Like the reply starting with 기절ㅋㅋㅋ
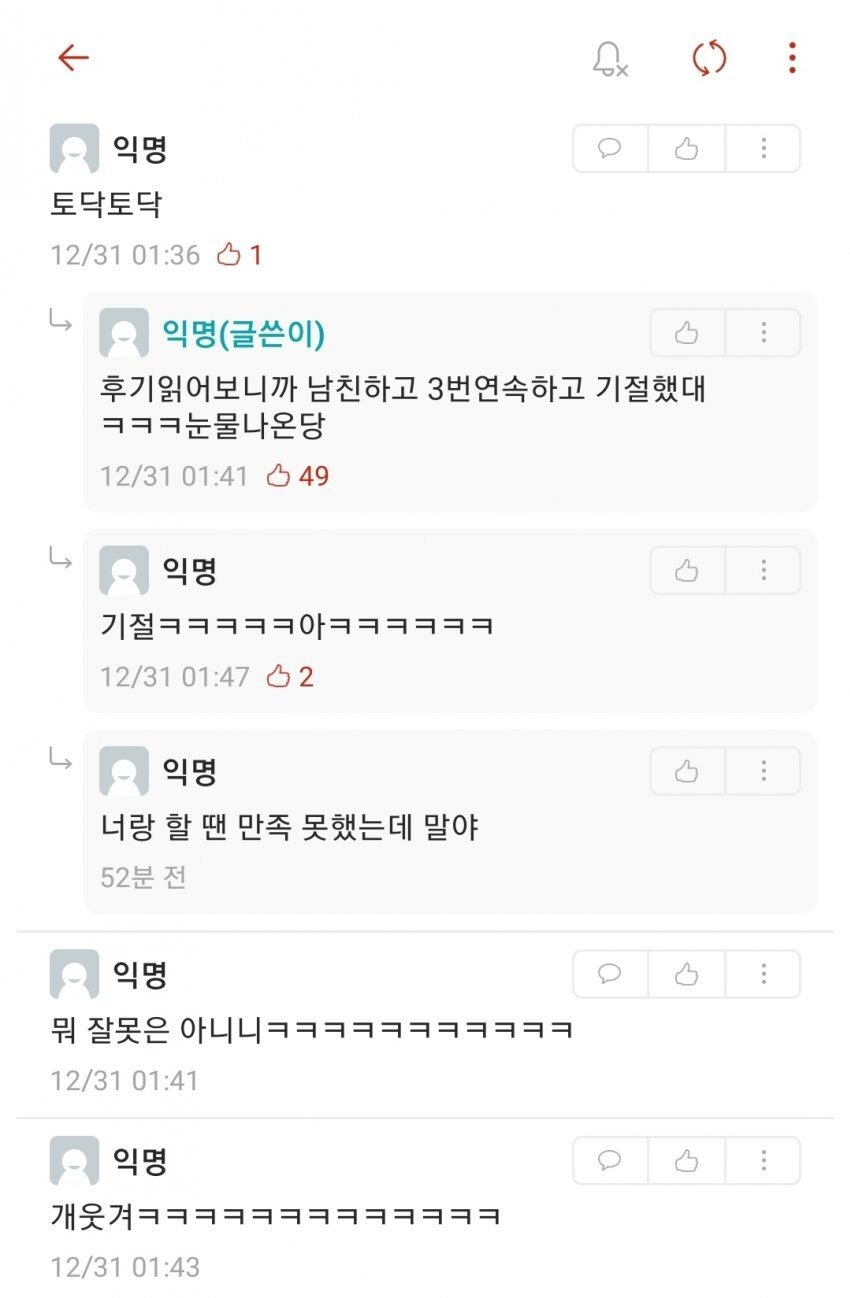Screen dimensions: 850x1298 [687, 571]
